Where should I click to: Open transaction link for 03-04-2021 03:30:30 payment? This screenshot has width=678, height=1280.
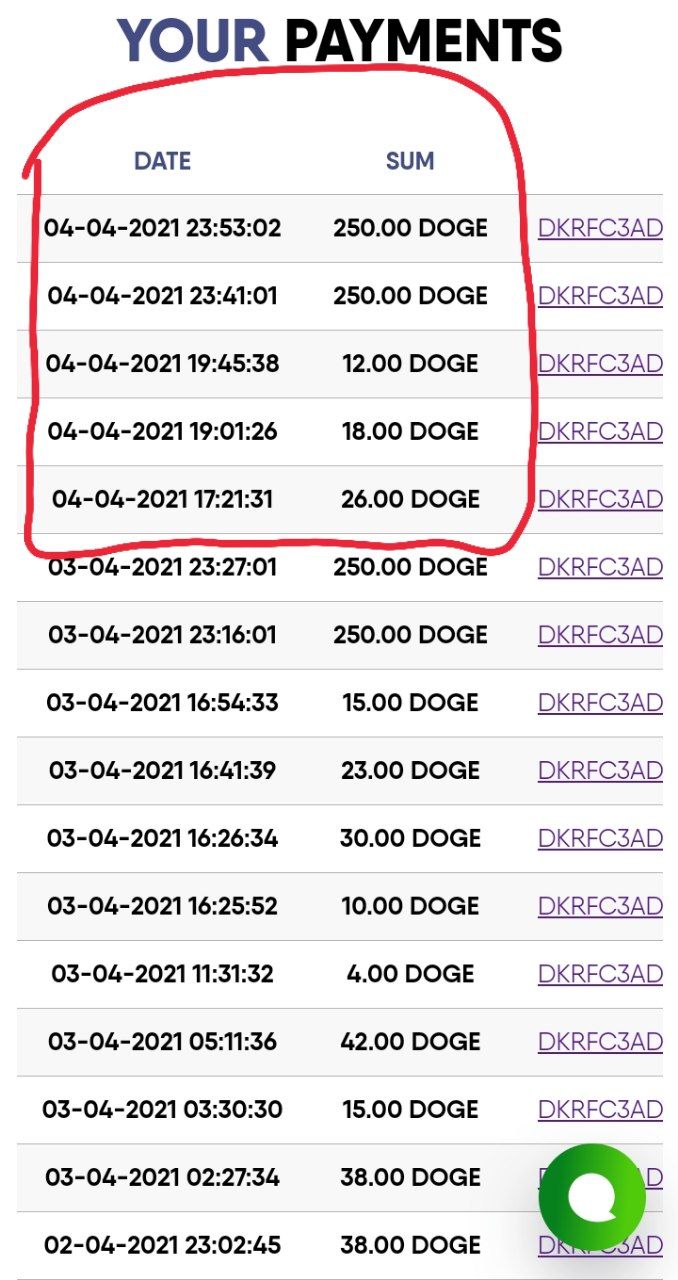(x=600, y=1110)
